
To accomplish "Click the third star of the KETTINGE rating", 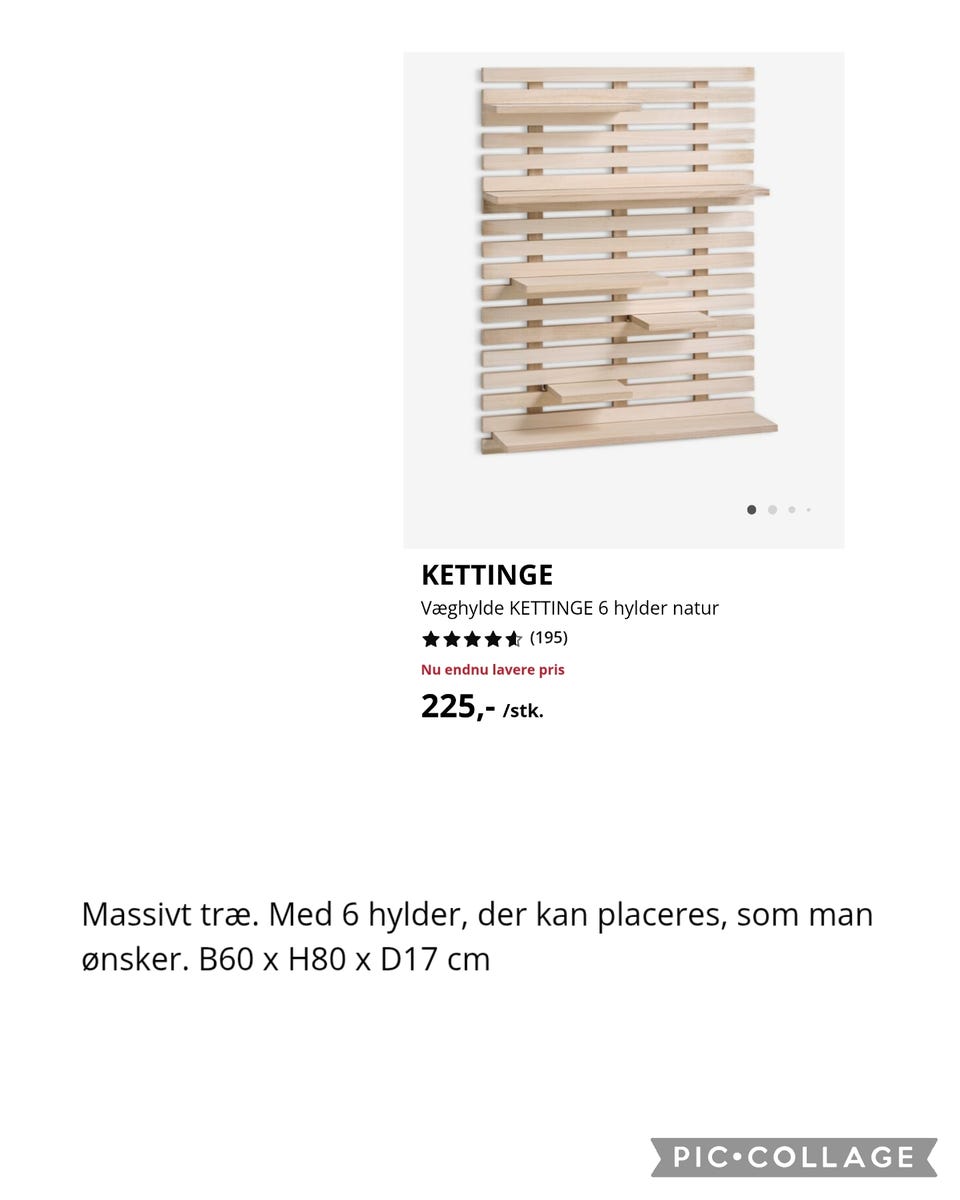I will (471, 637).
